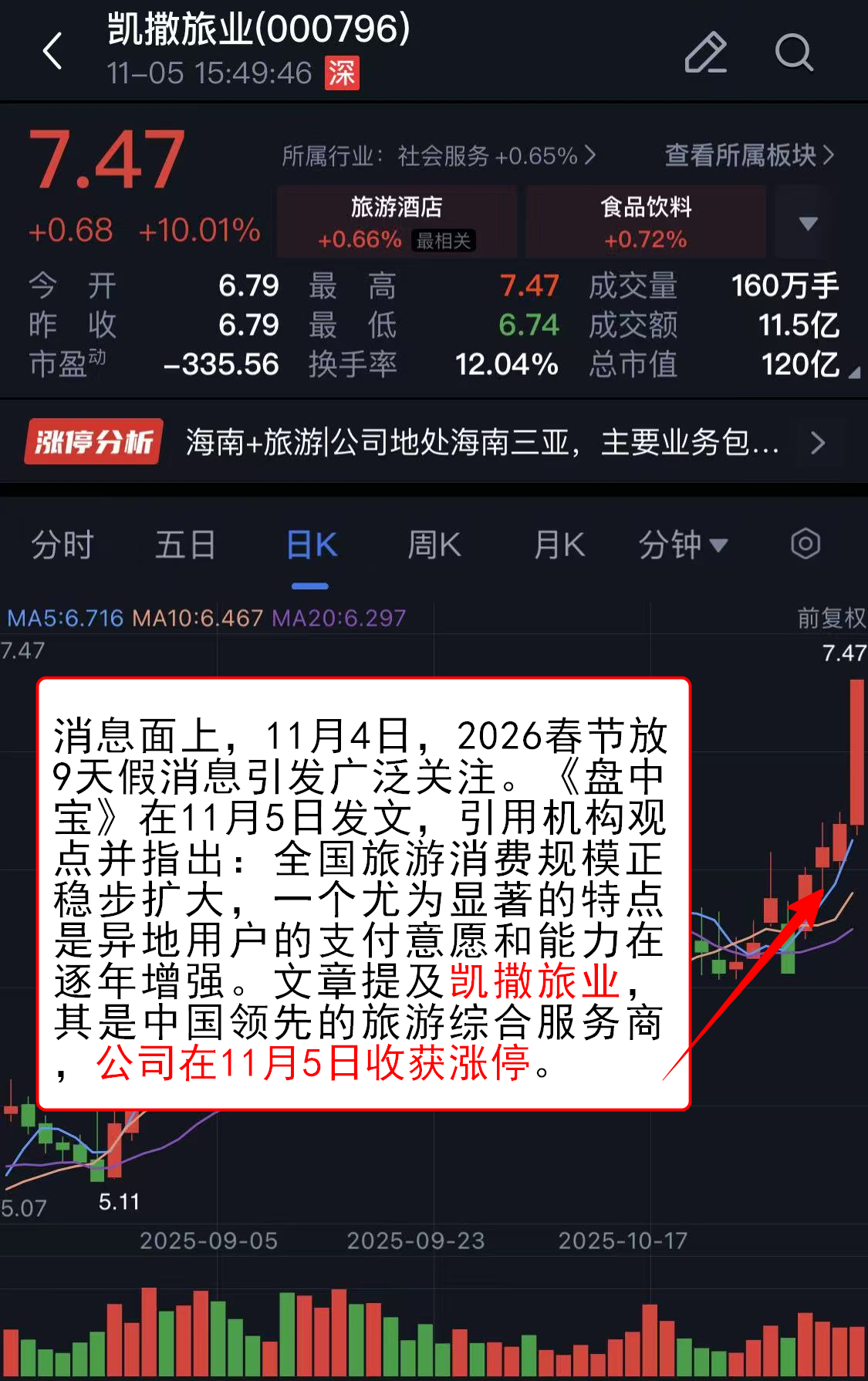Open 查看所属板块 link
This screenshot has width=868, height=1381.
pyautogui.click(x=749, y=156)
